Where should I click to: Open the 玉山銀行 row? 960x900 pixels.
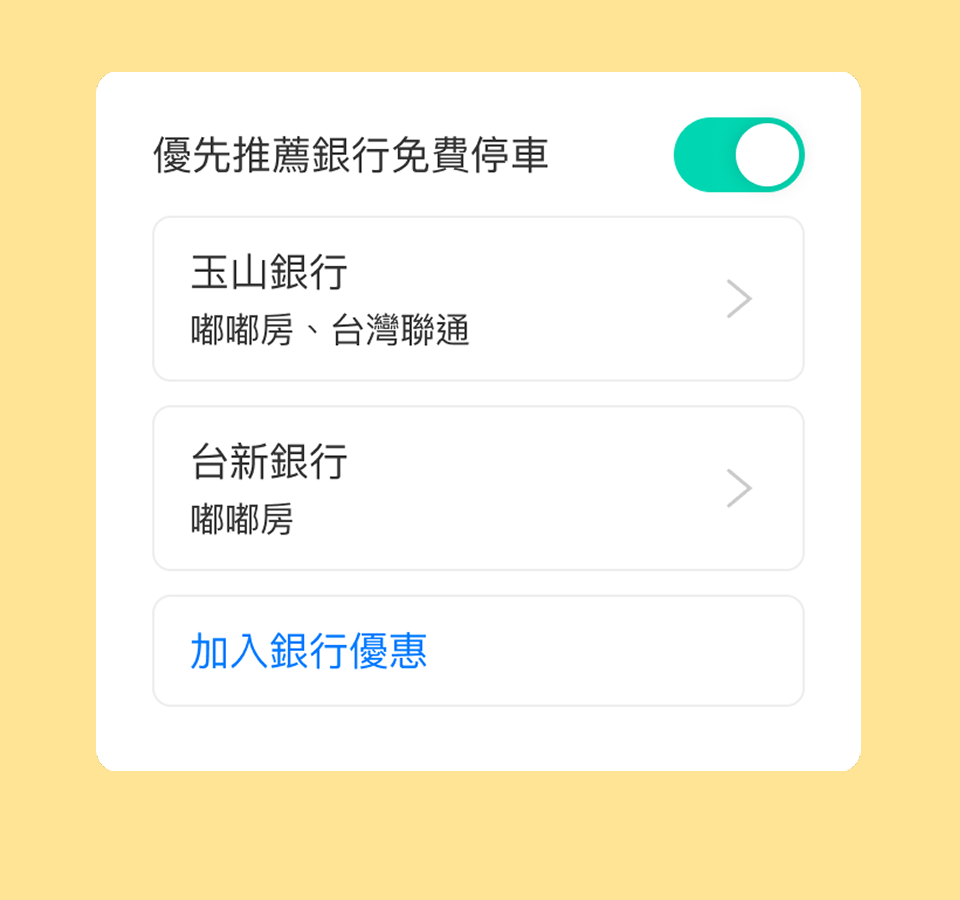478,299
